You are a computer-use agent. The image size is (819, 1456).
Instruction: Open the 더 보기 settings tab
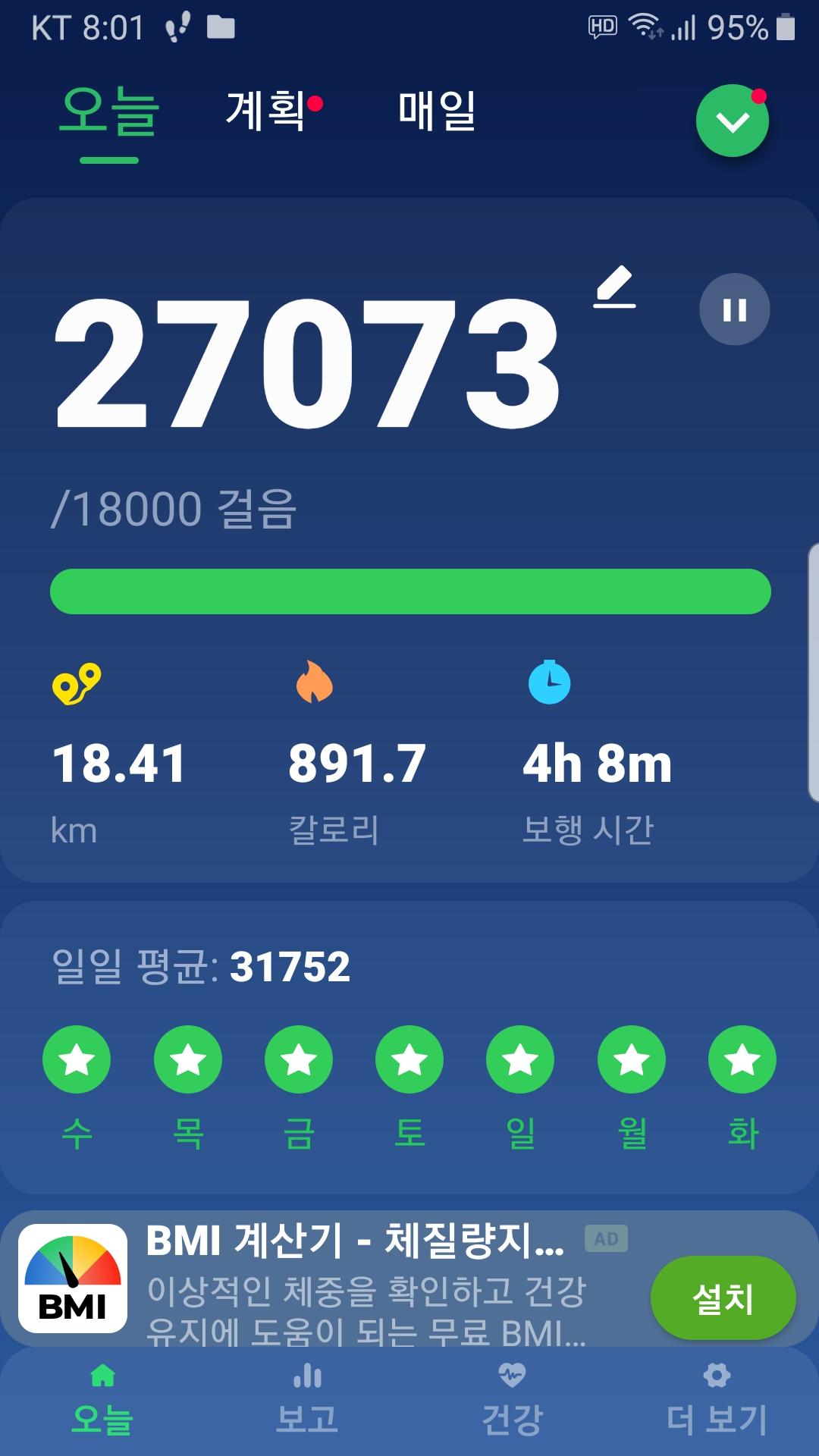717,1400
